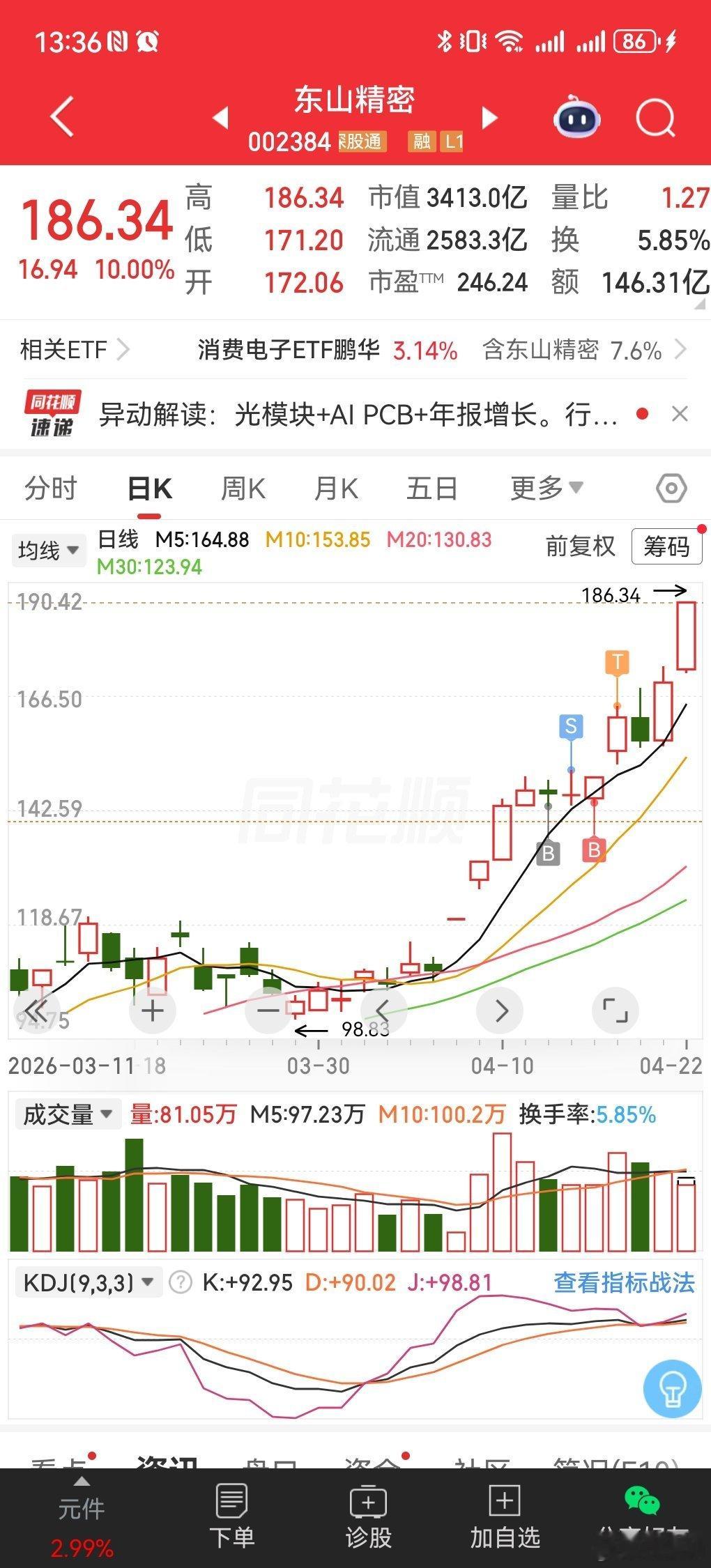Zoom in the K-line with plus button
Image resolution: width=711 pixels, height=1568 pixels.
click(153, 1010)
